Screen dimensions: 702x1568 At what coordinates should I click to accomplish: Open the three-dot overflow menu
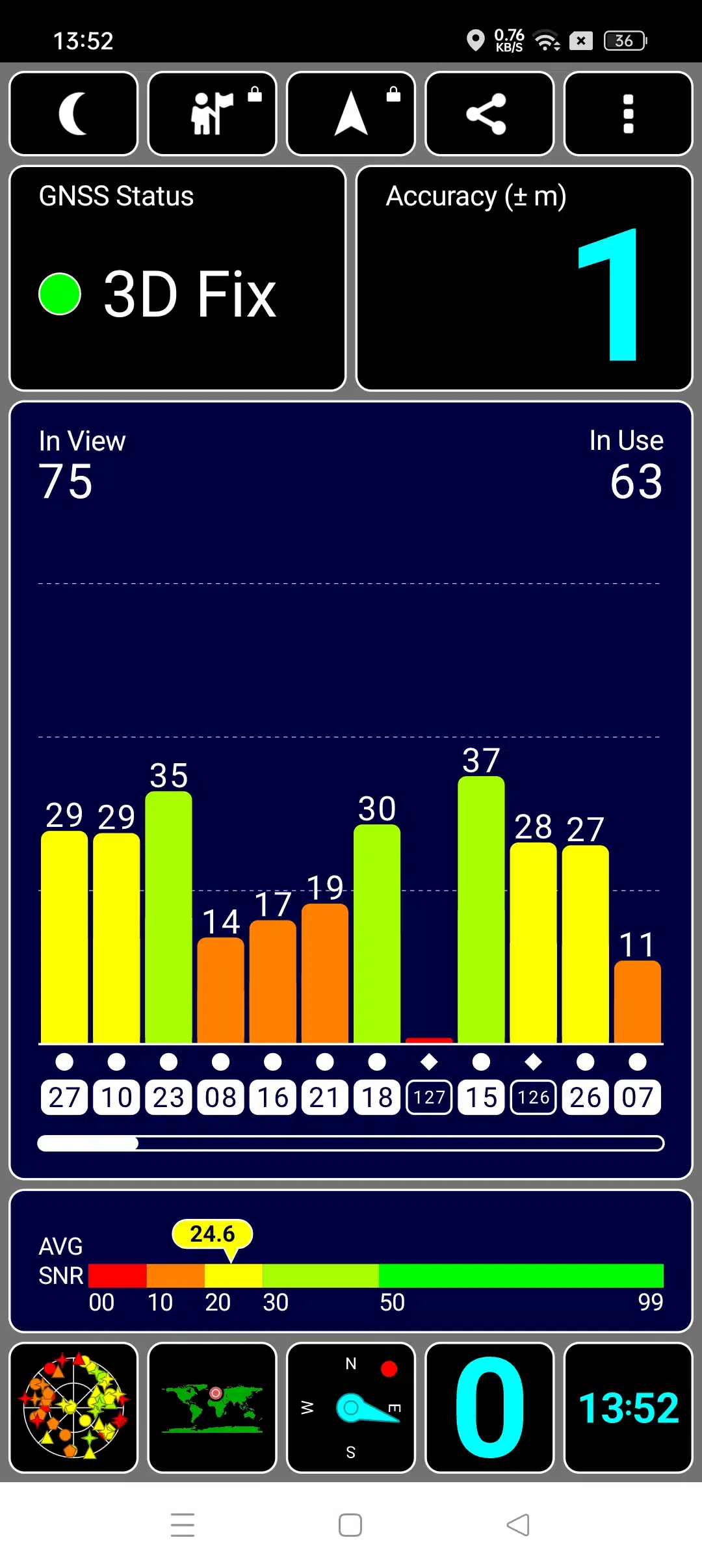pos(628,114)
